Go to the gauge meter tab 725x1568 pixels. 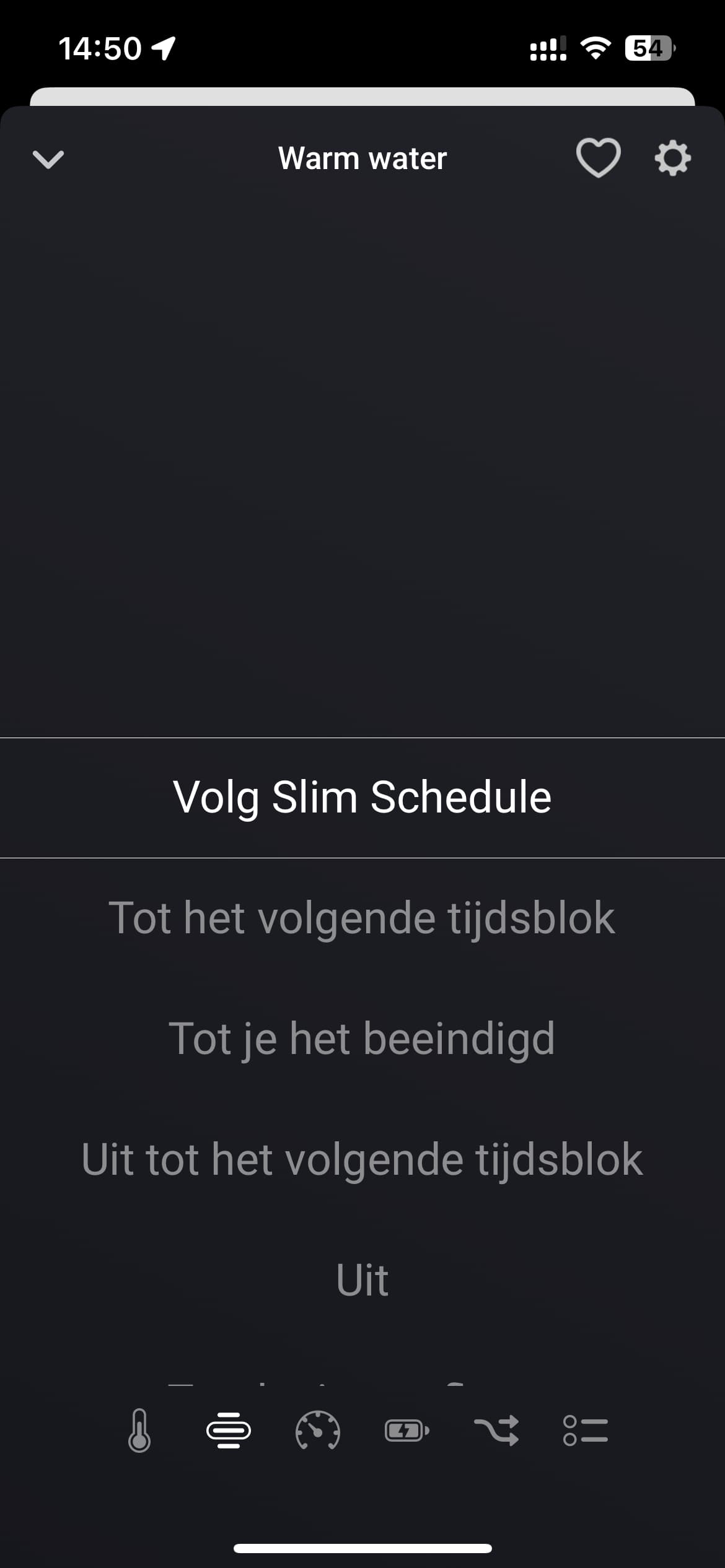tap(318, 1431)
